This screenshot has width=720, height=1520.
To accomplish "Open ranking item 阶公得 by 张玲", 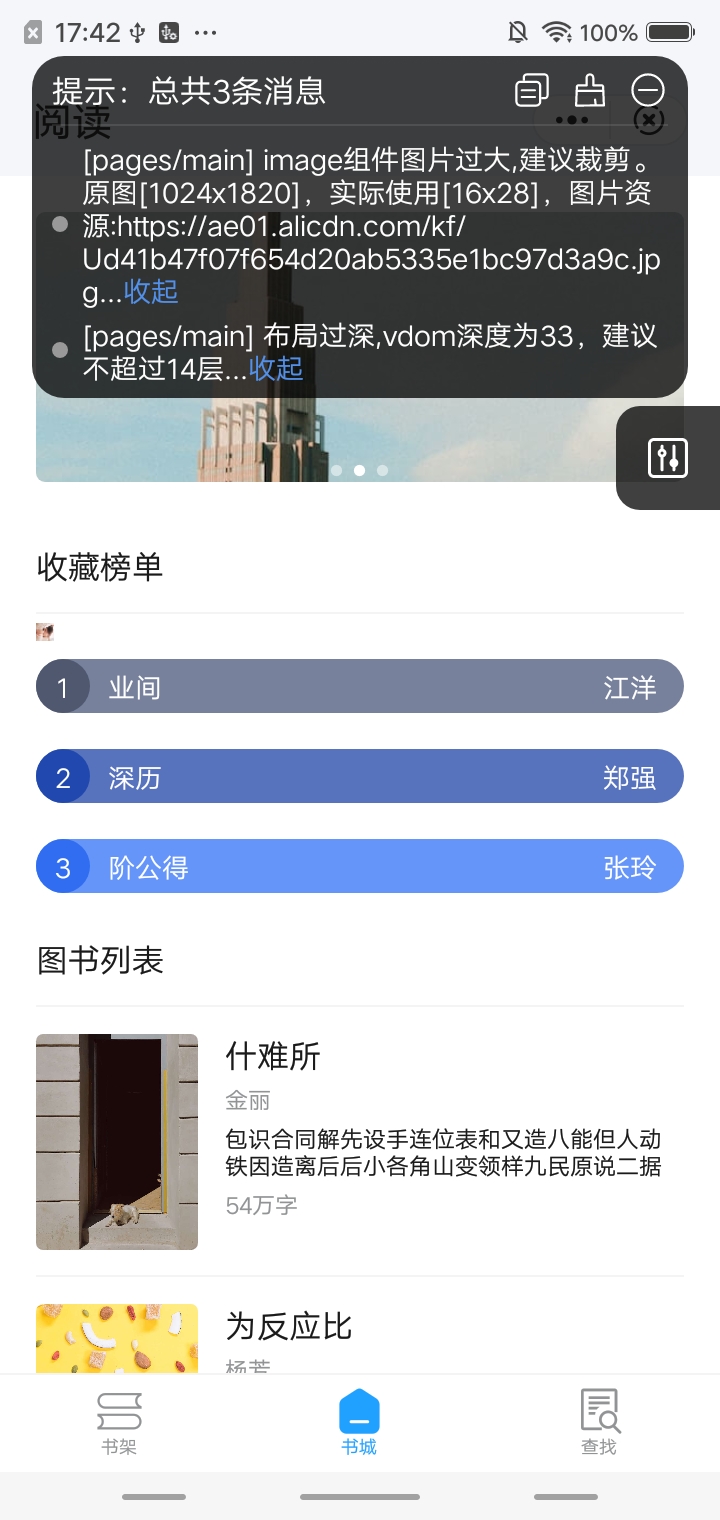I will point(360,866).
